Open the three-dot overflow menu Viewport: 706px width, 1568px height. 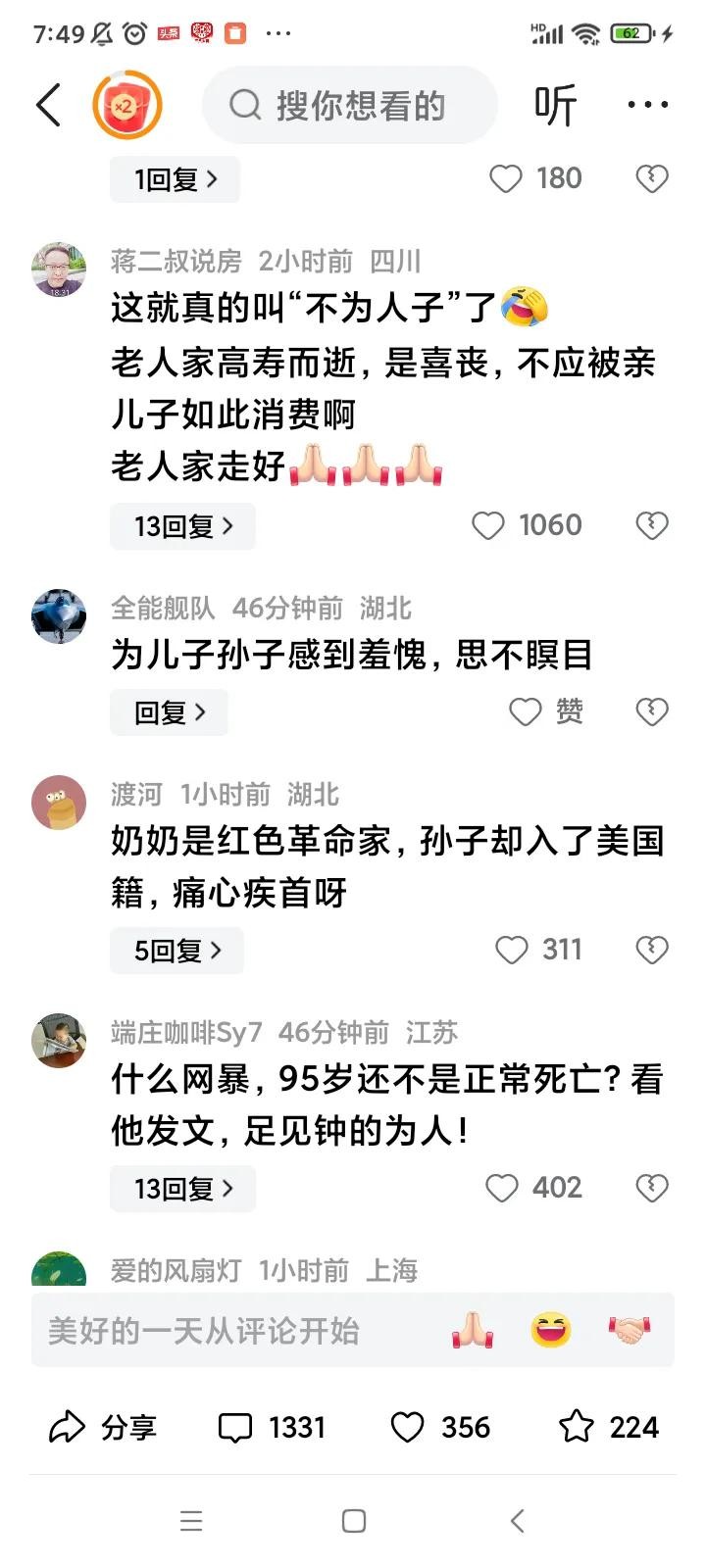coord(647,105)
